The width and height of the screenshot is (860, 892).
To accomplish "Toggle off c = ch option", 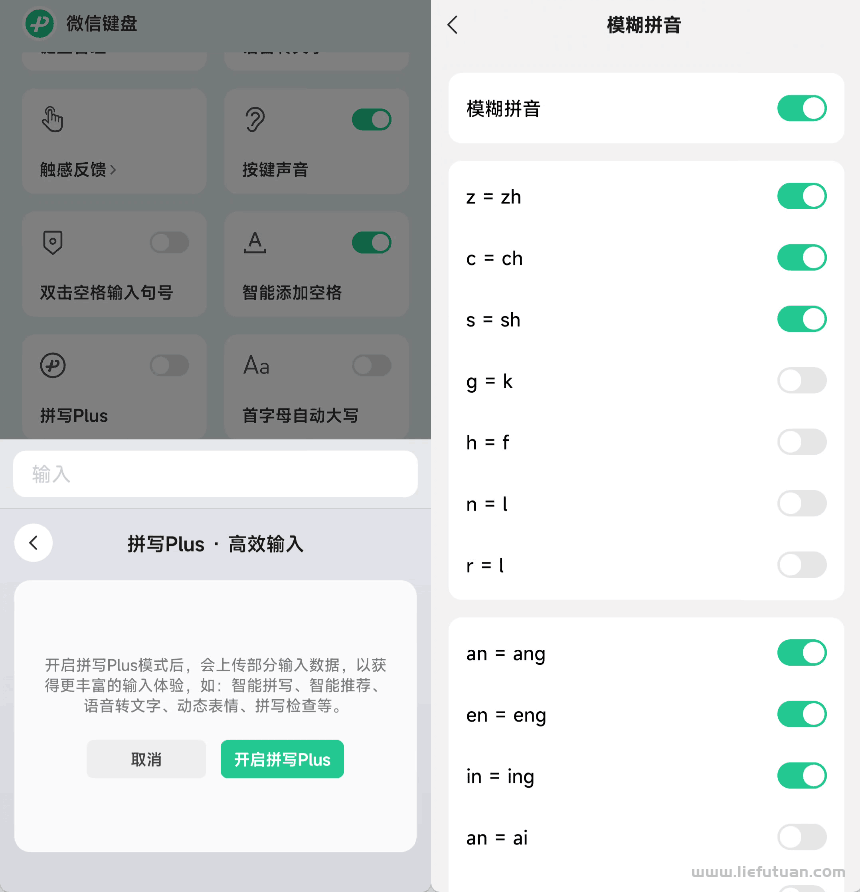I will pyautogui.click(x=801, y=258).
